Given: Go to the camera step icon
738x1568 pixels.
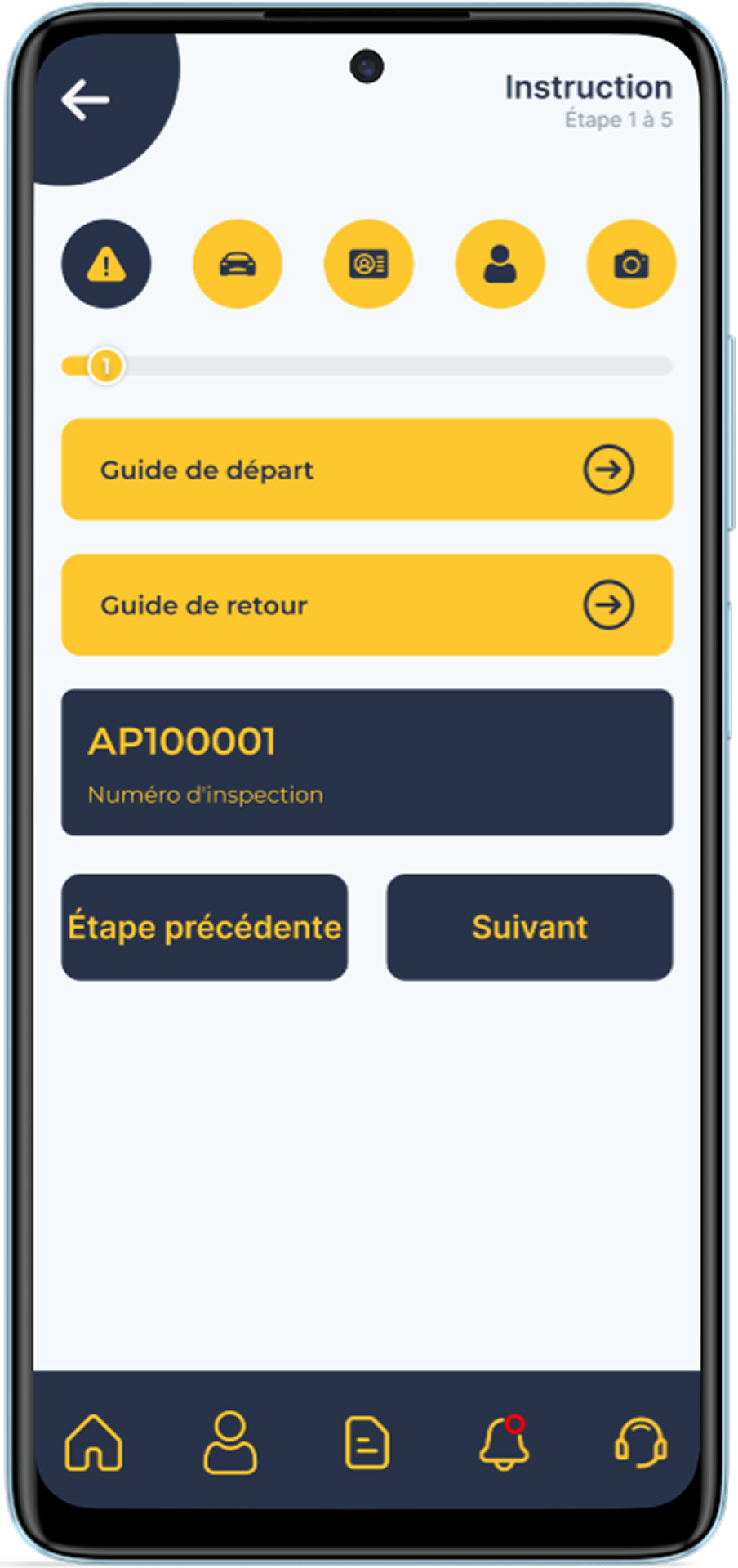Looking at the screenshot, I should (x=631, y=264).
